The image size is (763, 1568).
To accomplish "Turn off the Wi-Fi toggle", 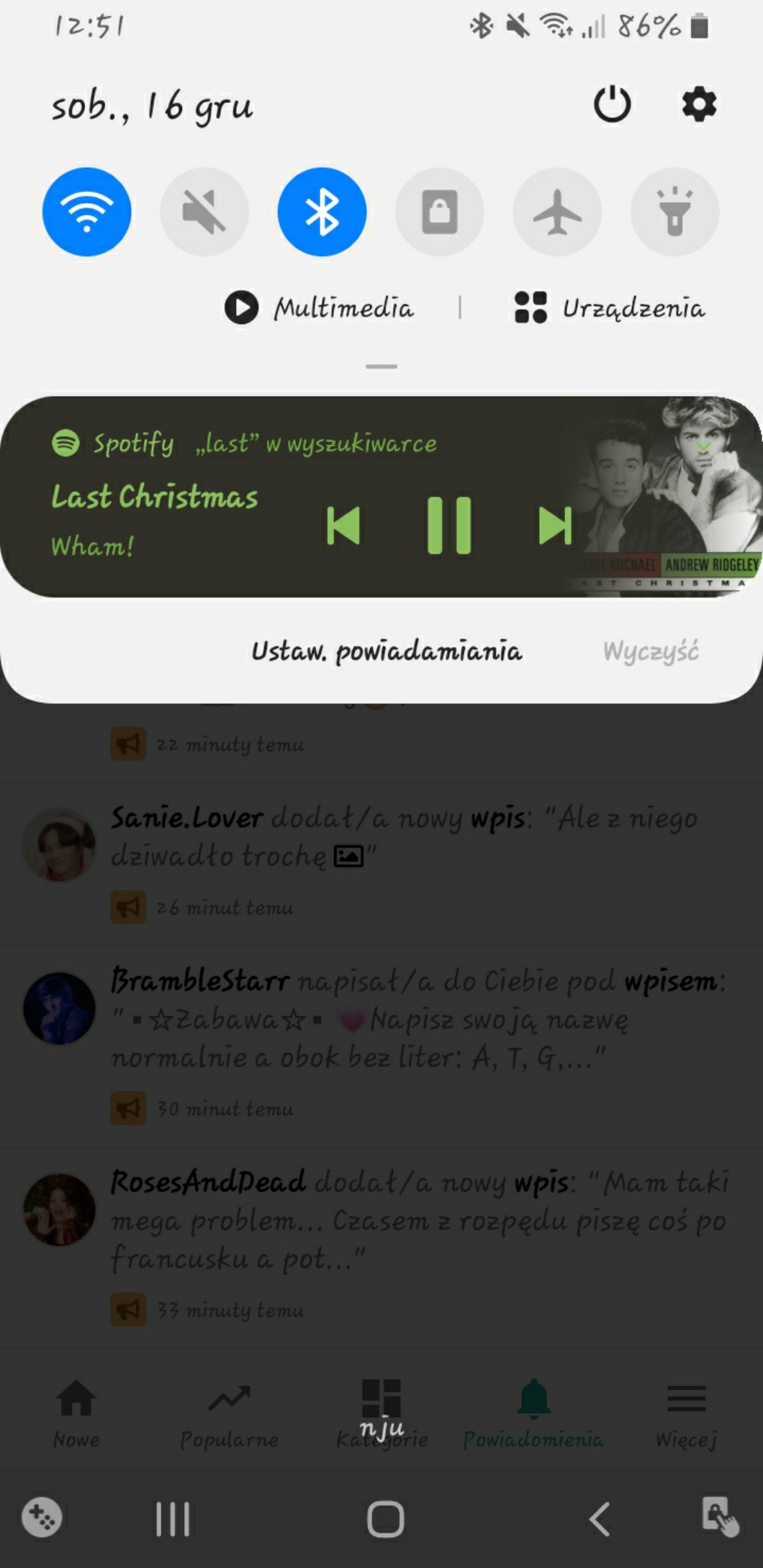I will point(87,212).
